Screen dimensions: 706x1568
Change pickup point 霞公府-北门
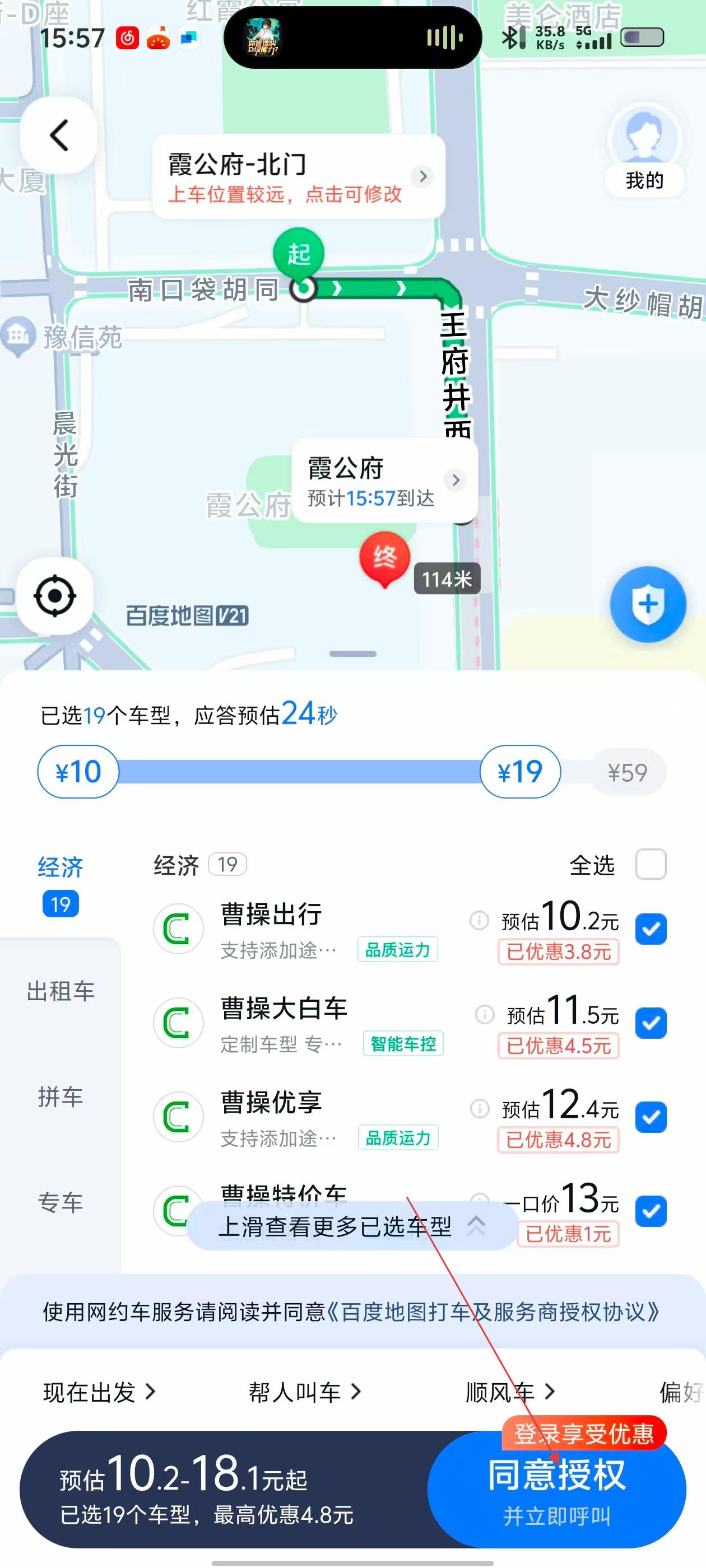pyautogui.click(x=299, y=177)
